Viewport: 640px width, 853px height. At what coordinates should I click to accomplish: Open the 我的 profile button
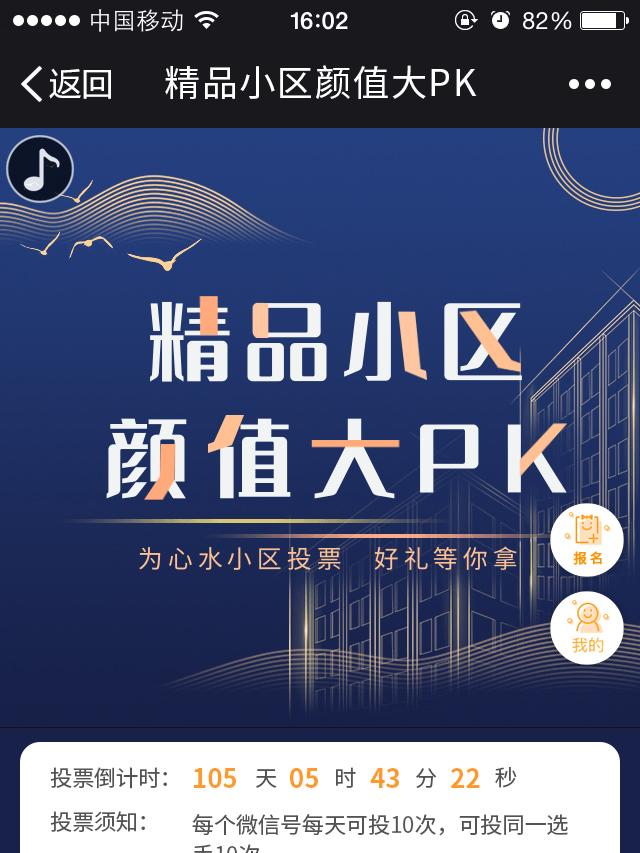(x=587, y=628)
